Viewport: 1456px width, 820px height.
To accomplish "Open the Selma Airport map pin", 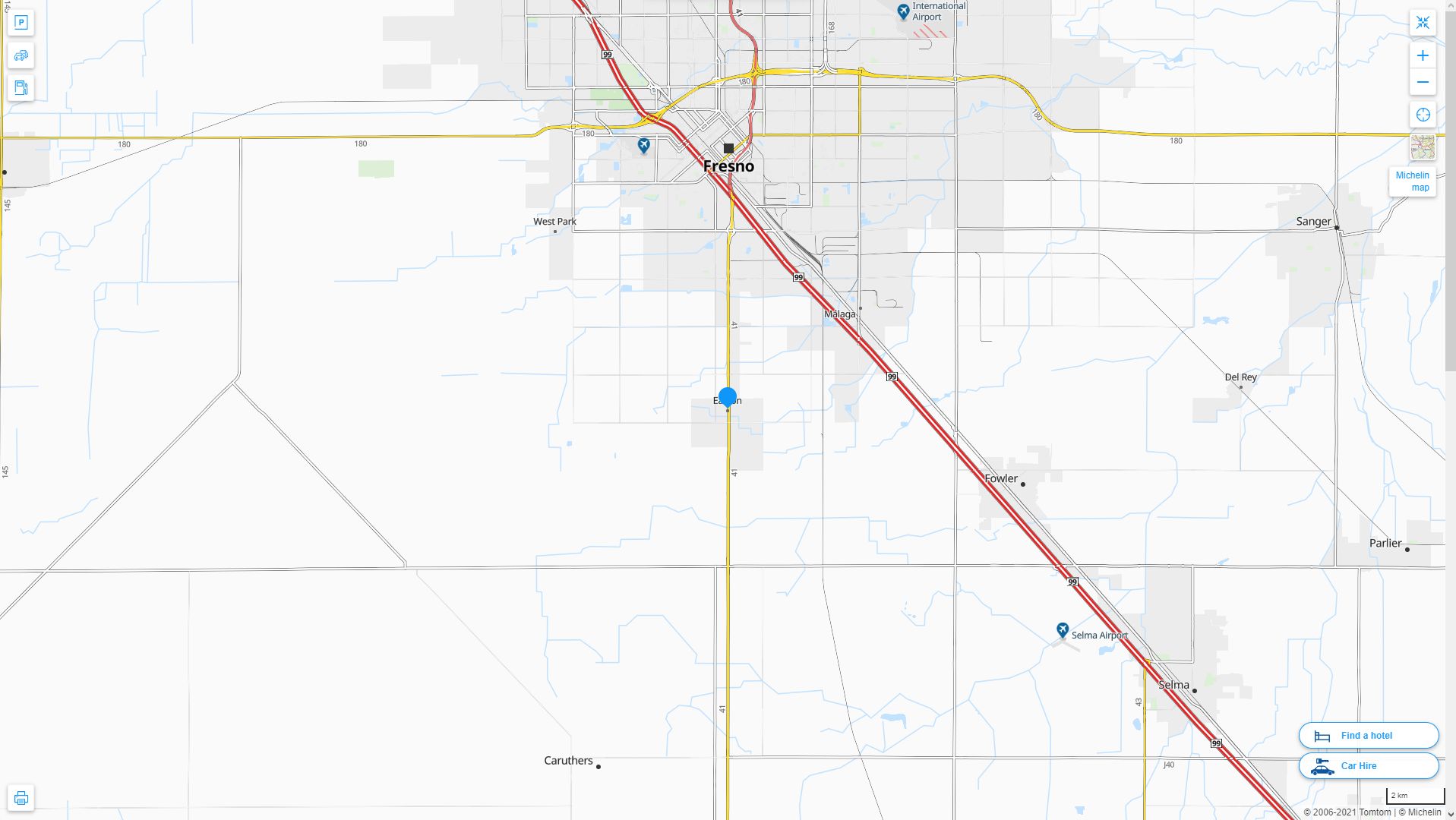I will click(x=1063, y=630).
